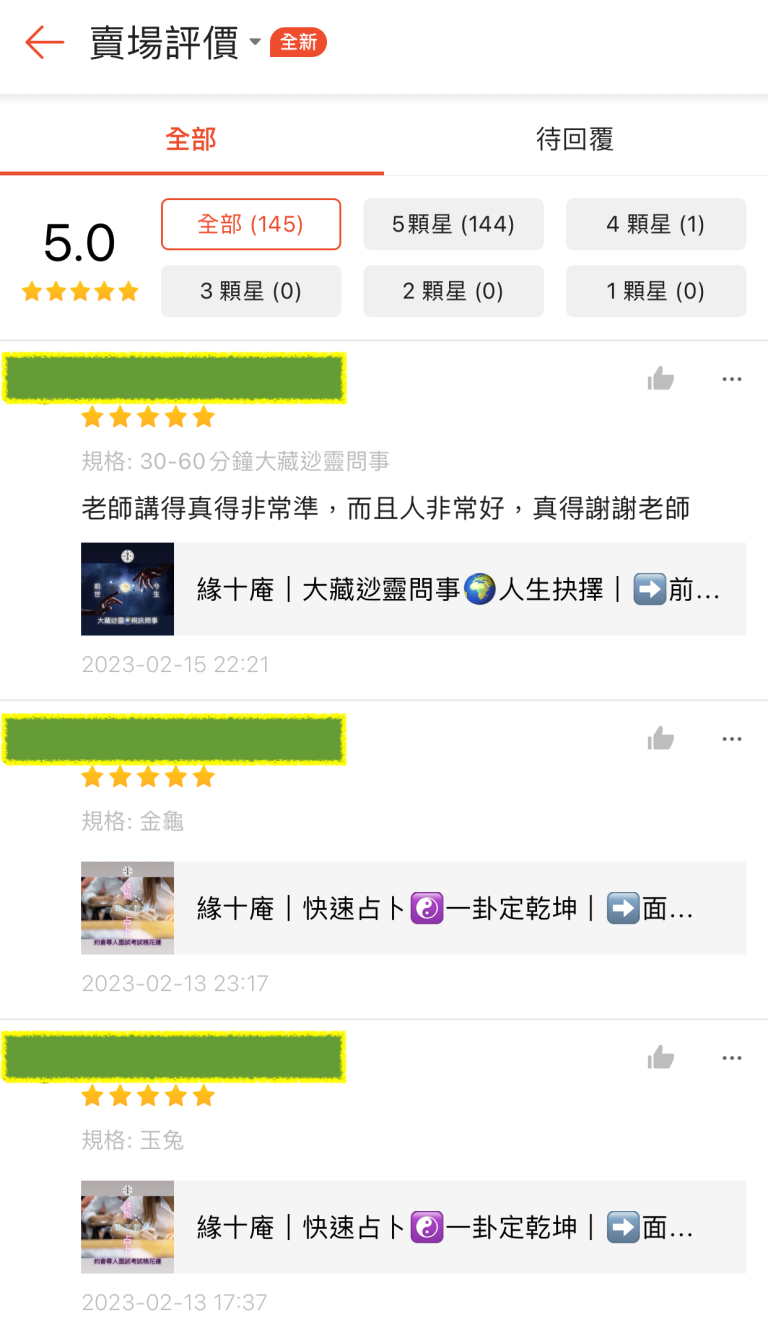768x1320 pixels.
Task: Like the 玉兔 review
Action: (661, 1057)
